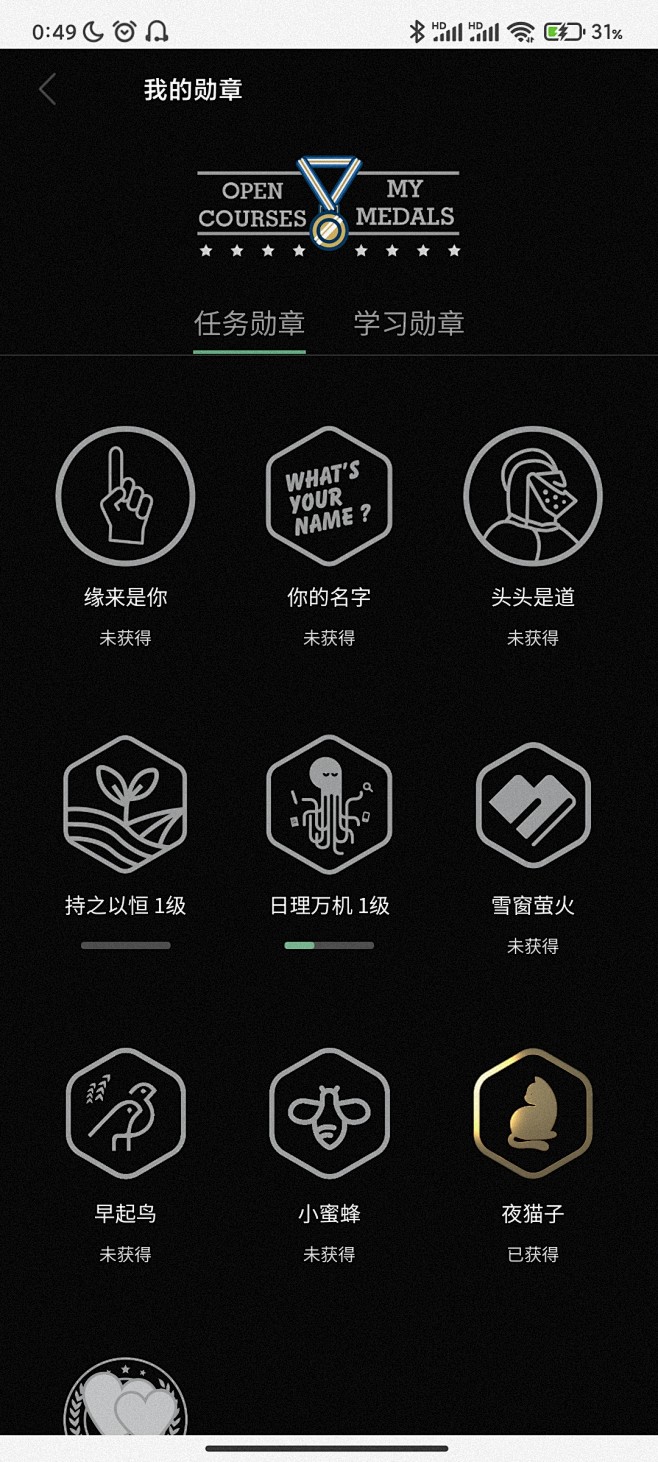View the earned 夜猫子 medal
The height and width of the screenshot is (1462, 658).
tap(533, 1113)
